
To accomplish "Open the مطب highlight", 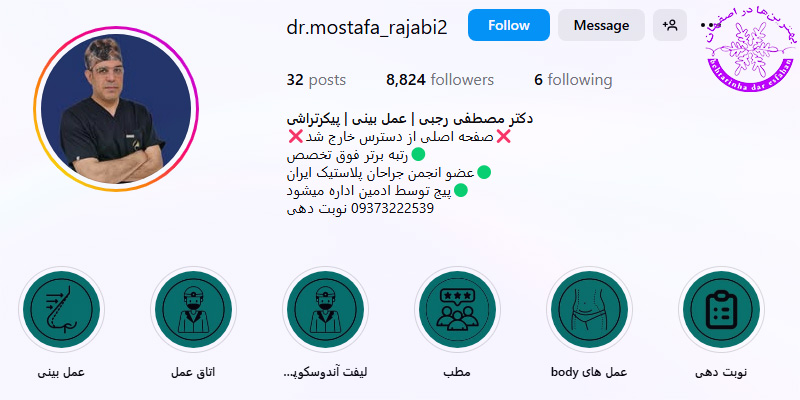I will pyautogui.click(x=457, y=309).
